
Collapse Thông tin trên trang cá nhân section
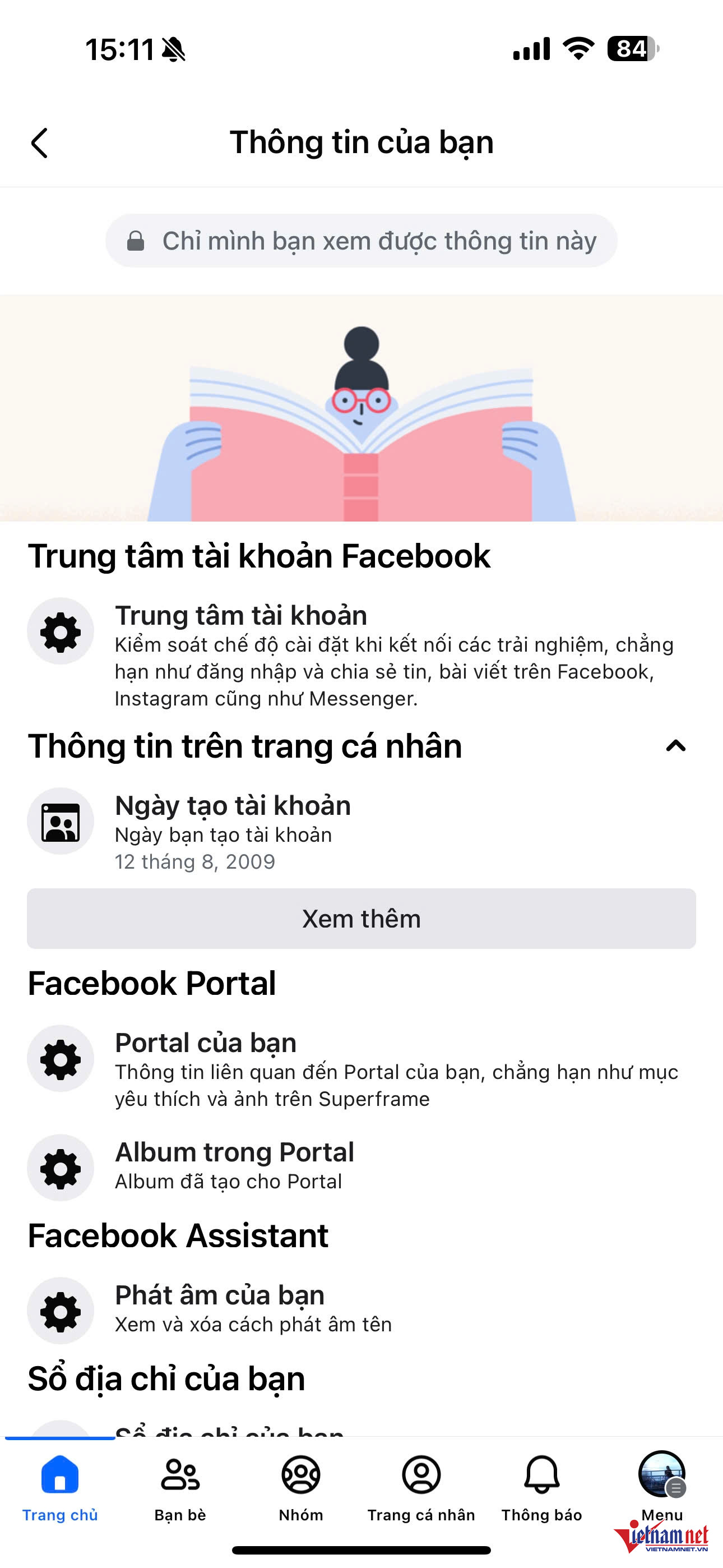(x=675, y=746)
